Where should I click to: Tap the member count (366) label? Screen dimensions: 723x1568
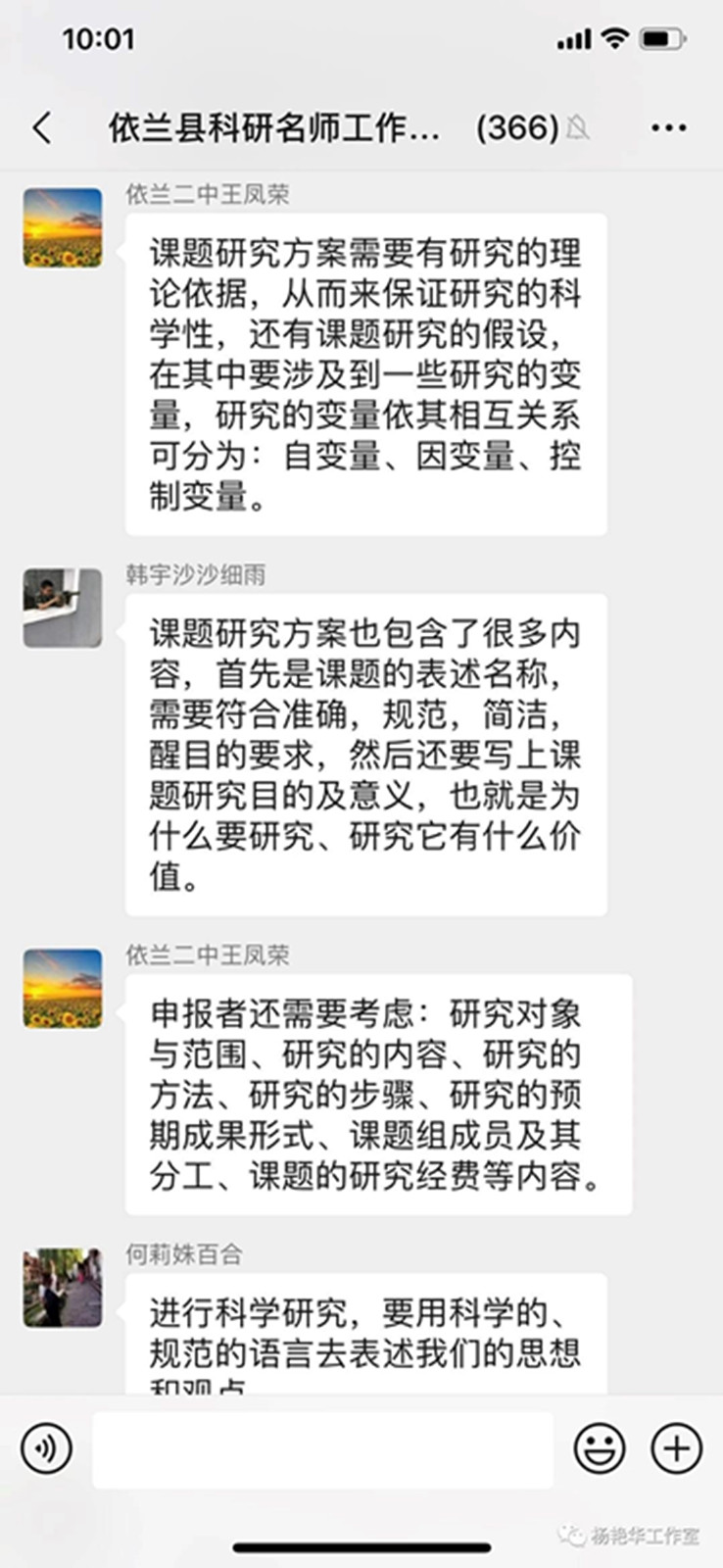point(513,127)
